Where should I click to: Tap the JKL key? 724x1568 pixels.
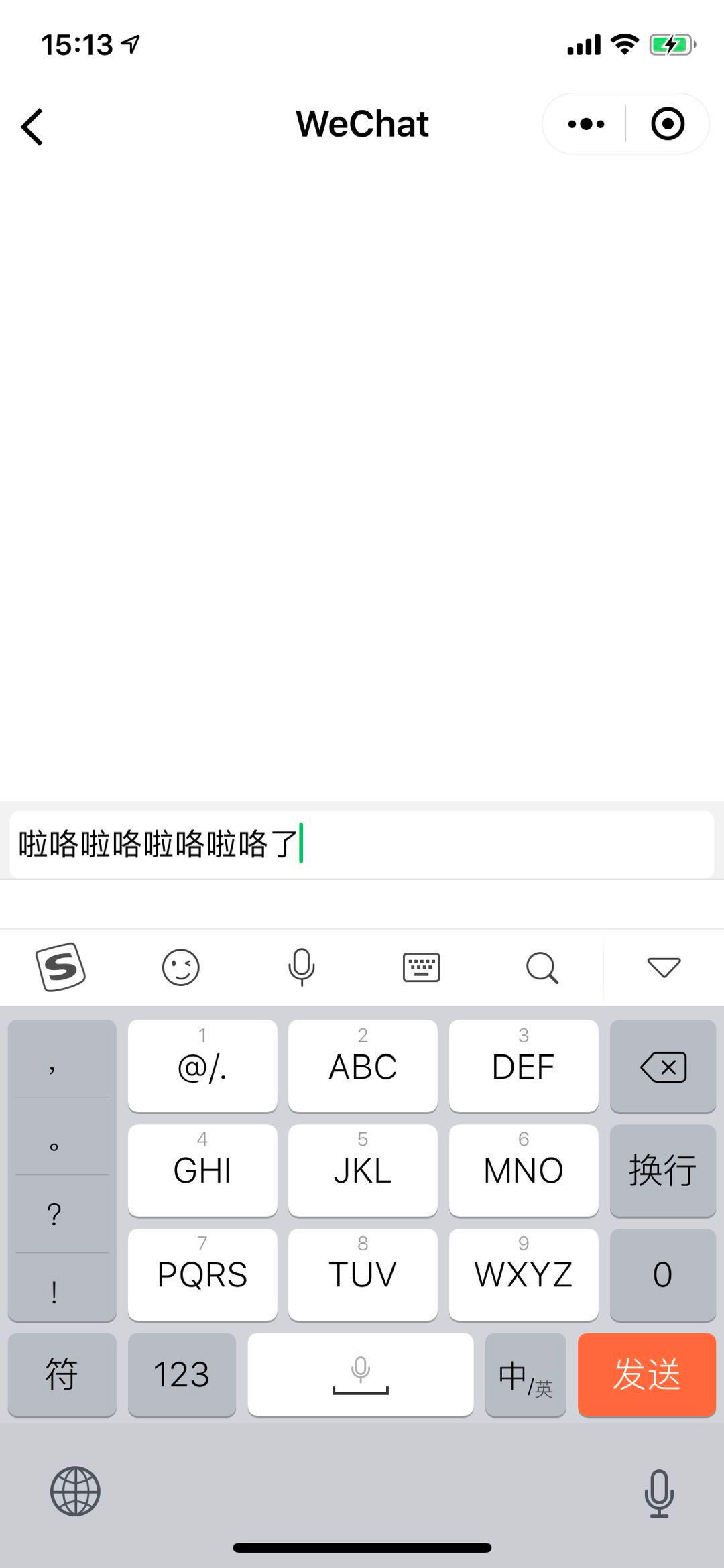[363, 1170]
